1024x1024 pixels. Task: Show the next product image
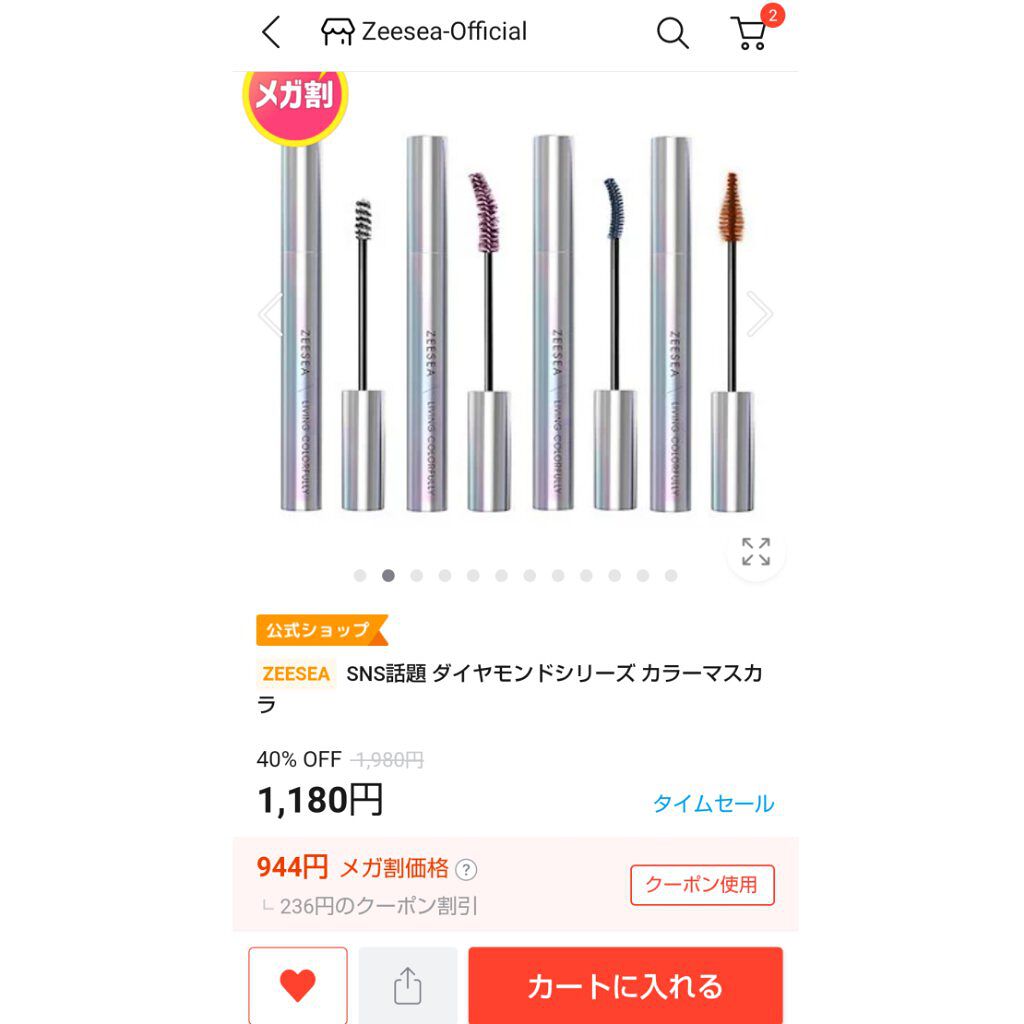760,314
